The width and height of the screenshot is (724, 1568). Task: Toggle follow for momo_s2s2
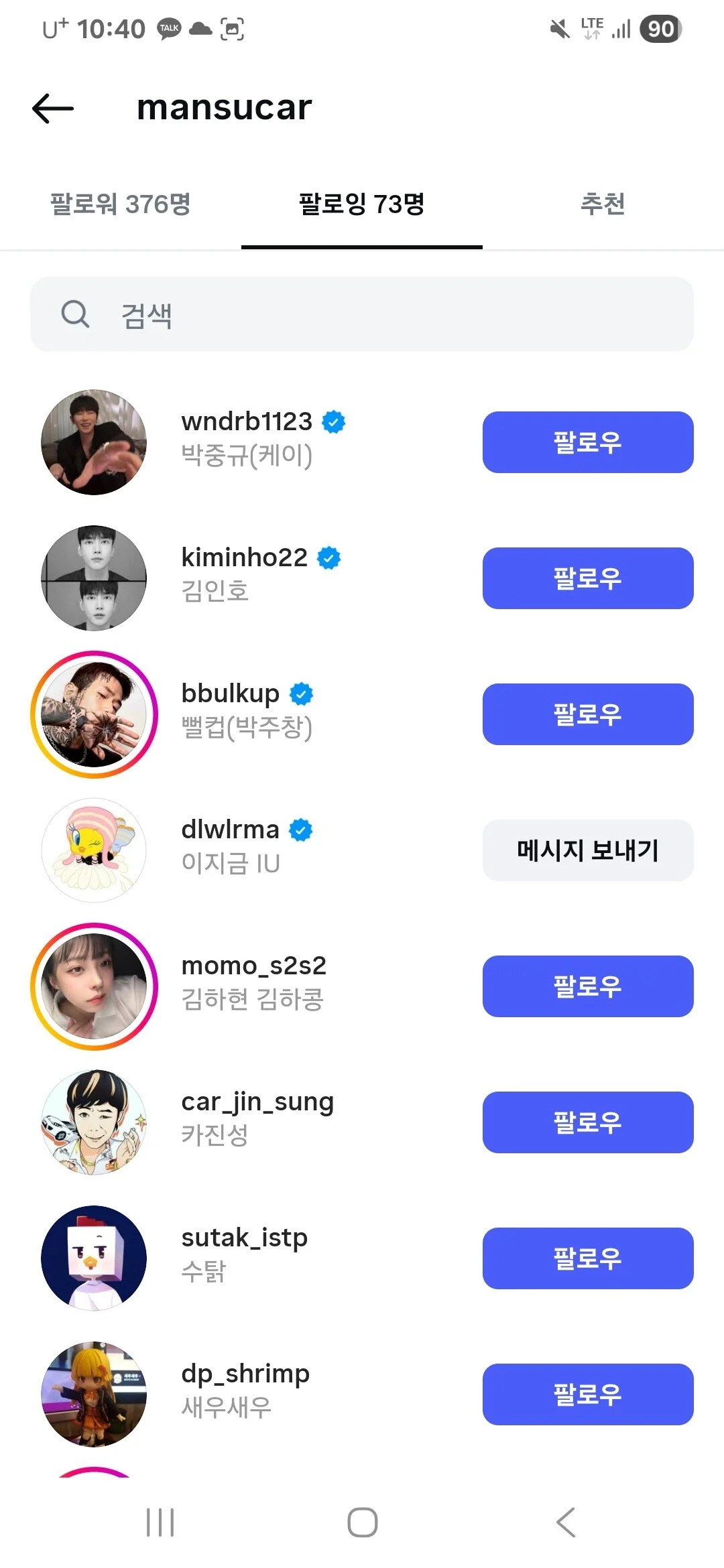[x=588, y=986]
